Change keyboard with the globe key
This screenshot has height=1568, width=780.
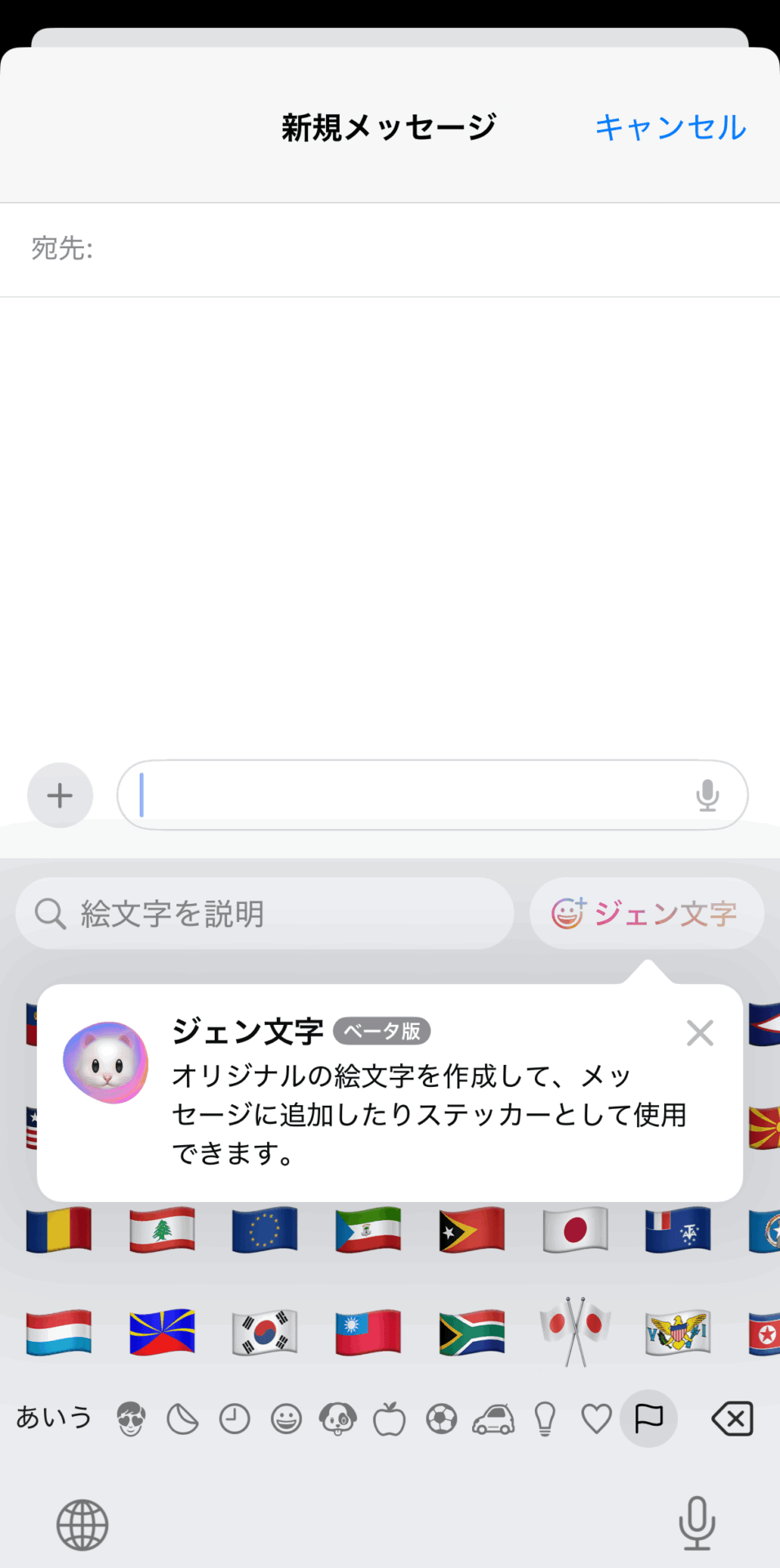(x=82, y=1524)
